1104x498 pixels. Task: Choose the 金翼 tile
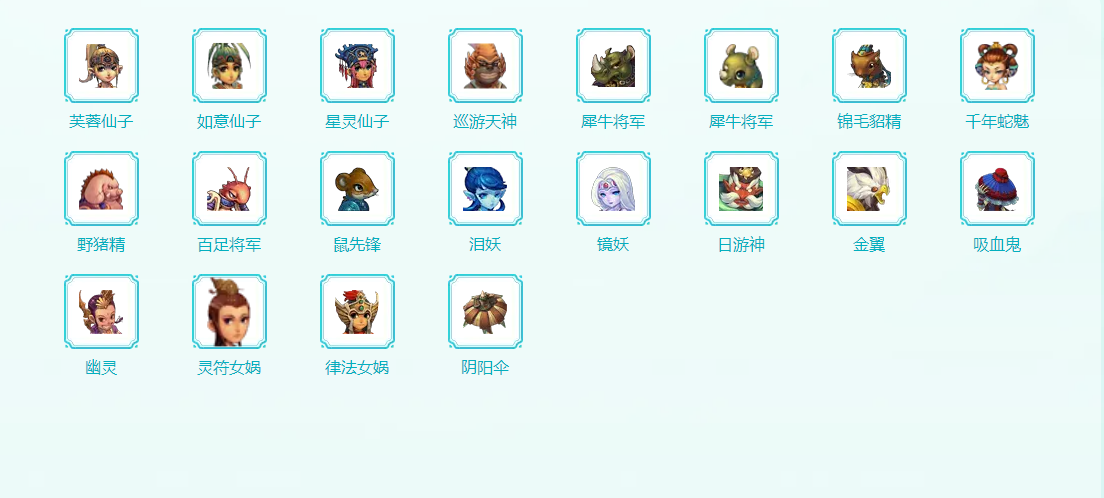(x=869, y=189)
